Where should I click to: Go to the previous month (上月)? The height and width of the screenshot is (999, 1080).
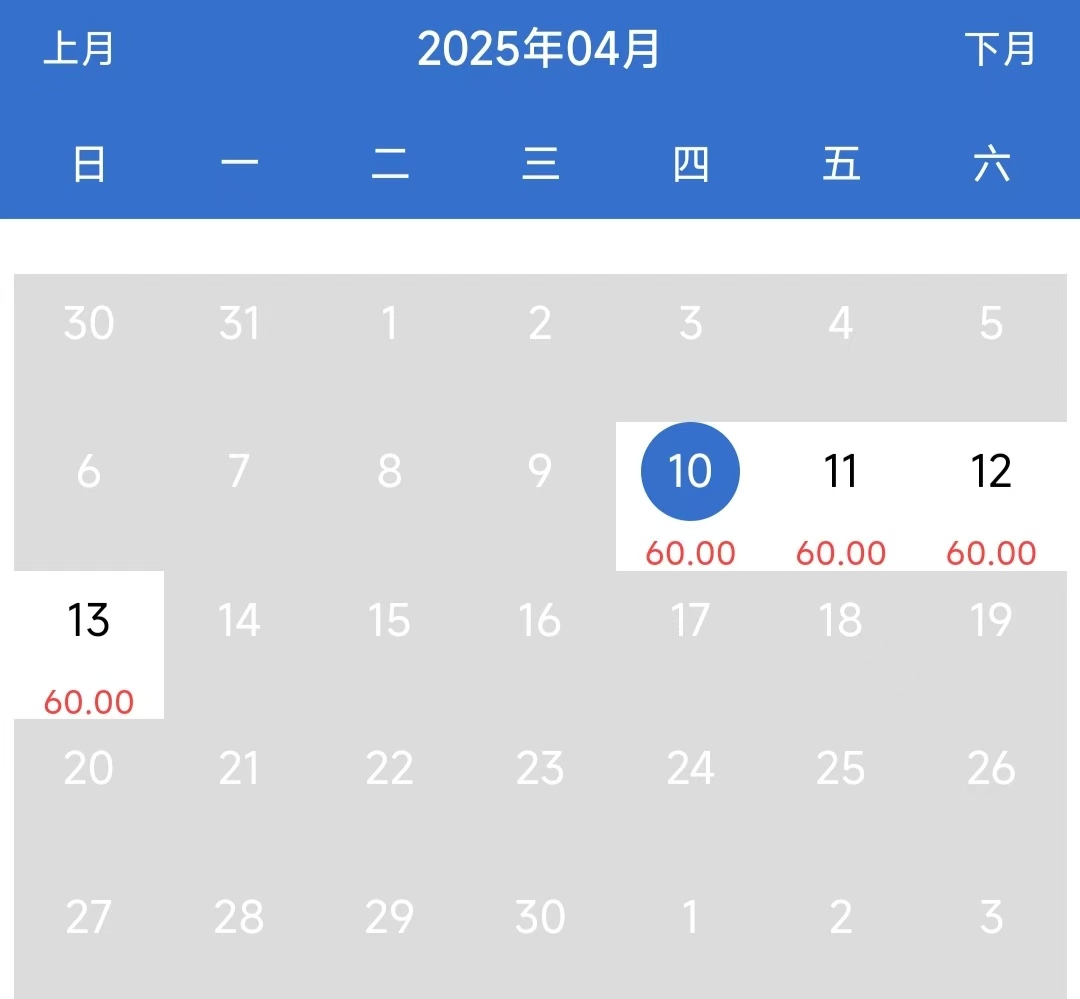(x=79, y=49)
